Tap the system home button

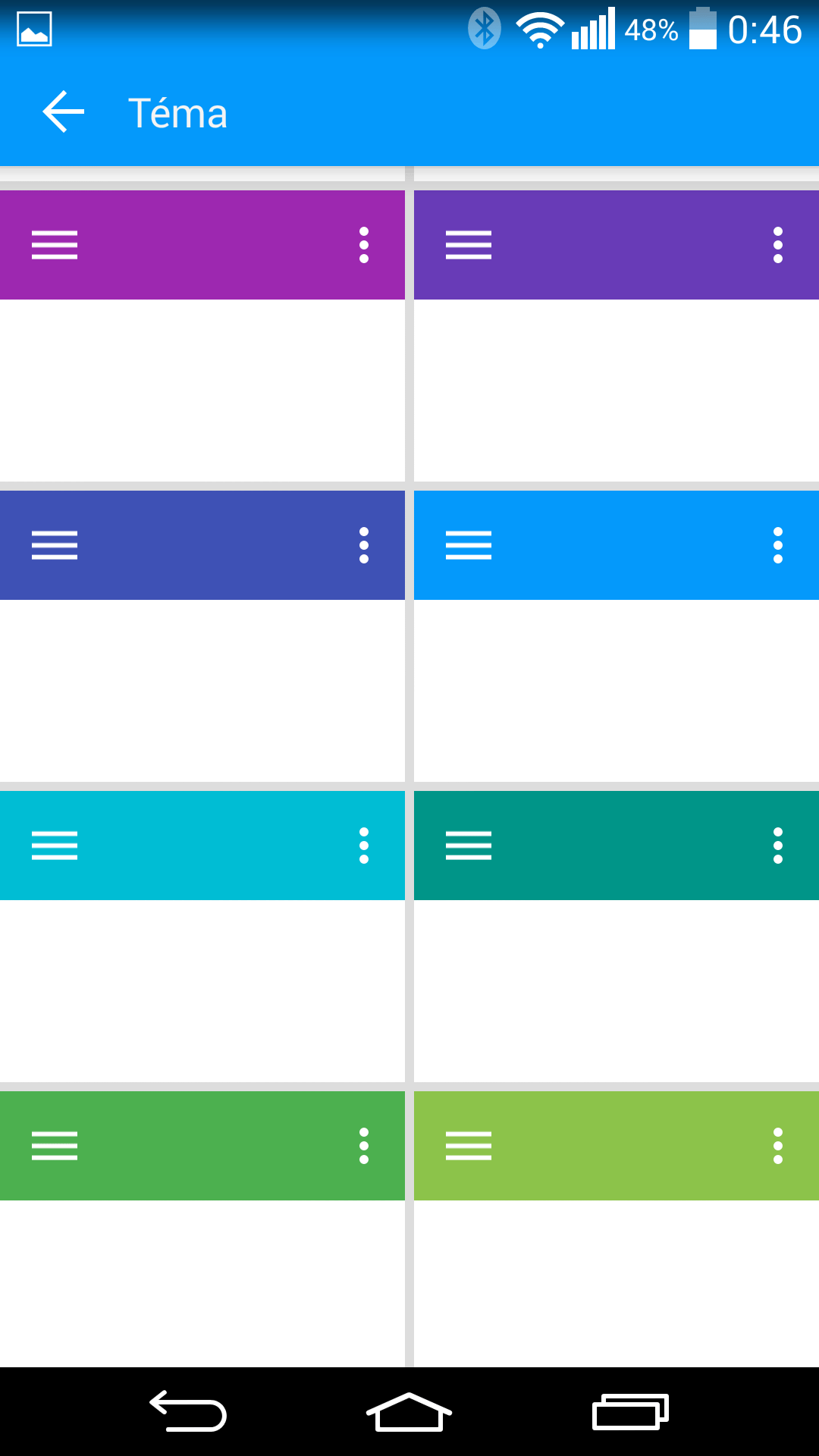point(409,1412)
